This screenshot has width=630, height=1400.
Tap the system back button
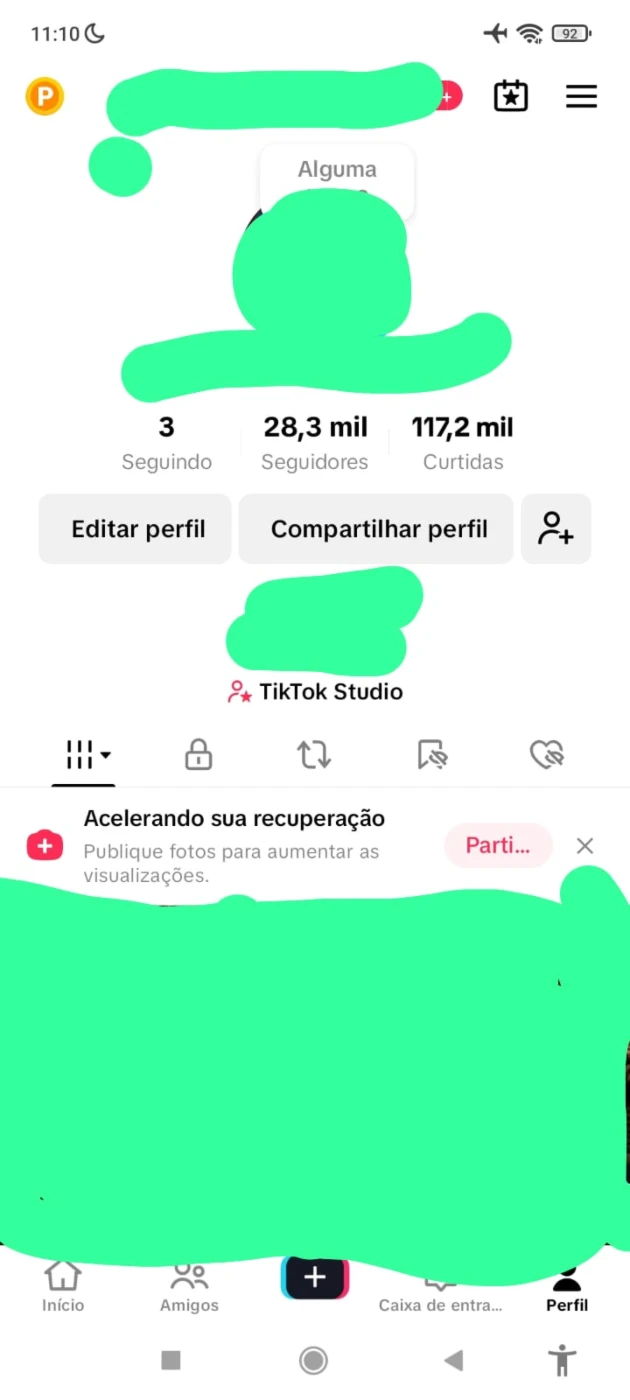click(454, 1360)
